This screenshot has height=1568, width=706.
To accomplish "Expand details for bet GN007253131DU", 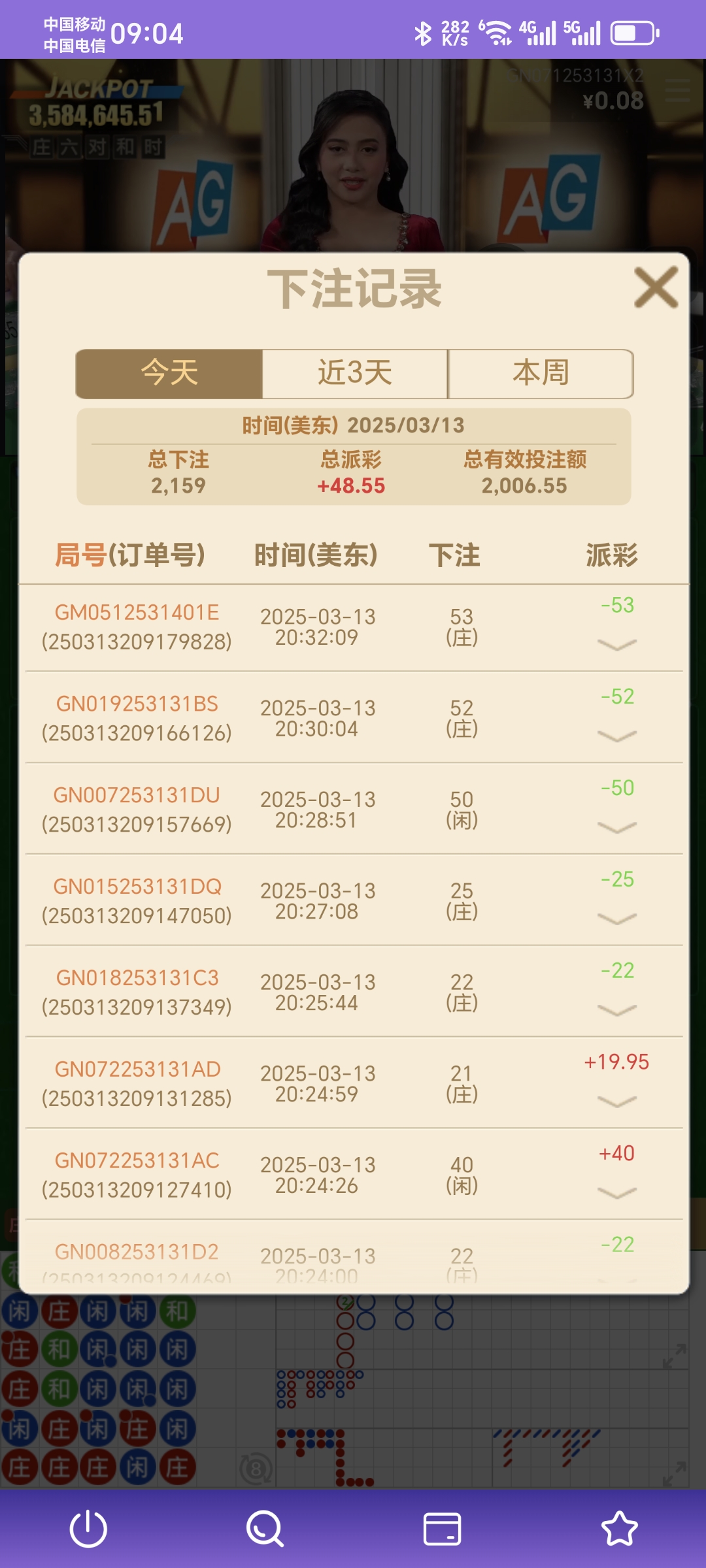I will (616, 828).
